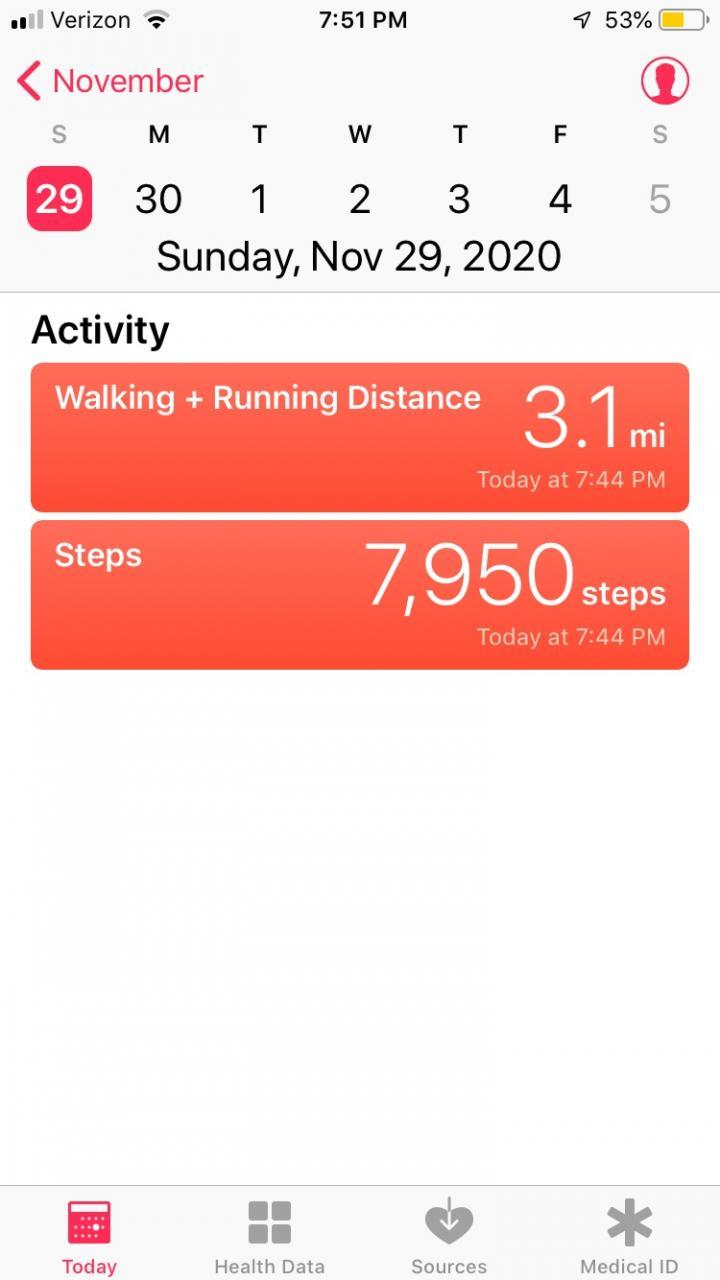Go back to the November calendar
The height and width of the screenshot is (1280, 720).
[110, 81]
